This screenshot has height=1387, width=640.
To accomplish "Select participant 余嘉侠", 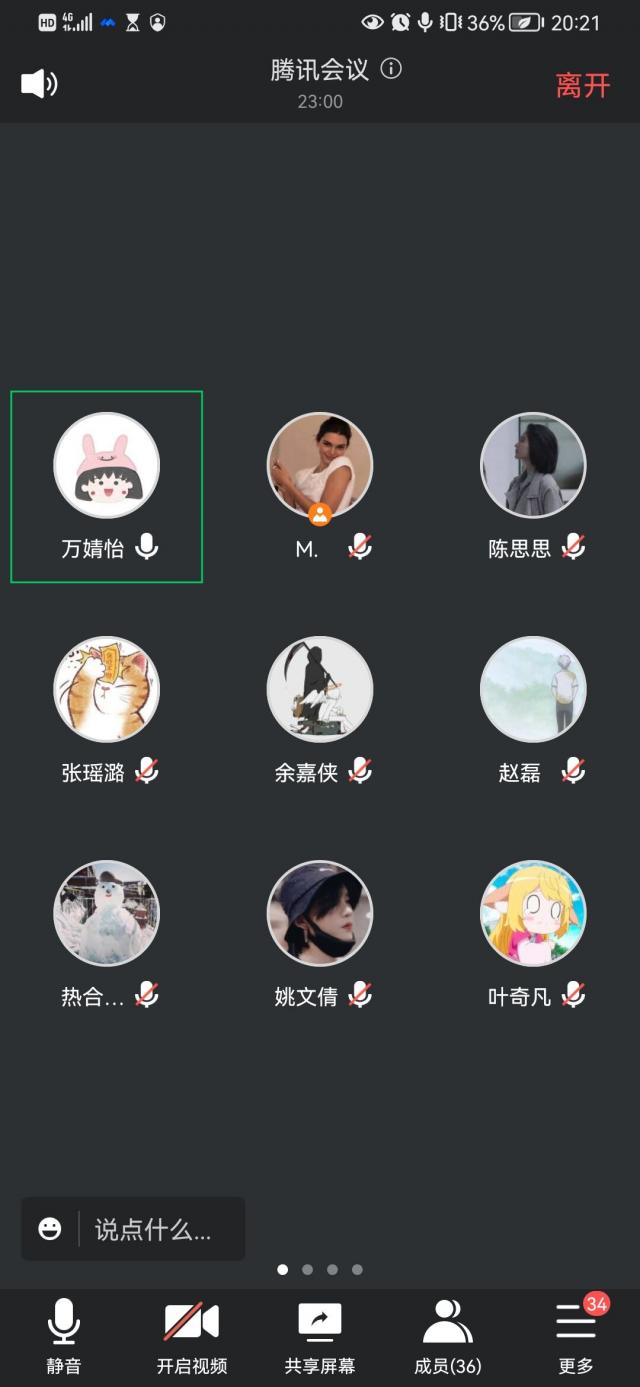I will point(320,690).
